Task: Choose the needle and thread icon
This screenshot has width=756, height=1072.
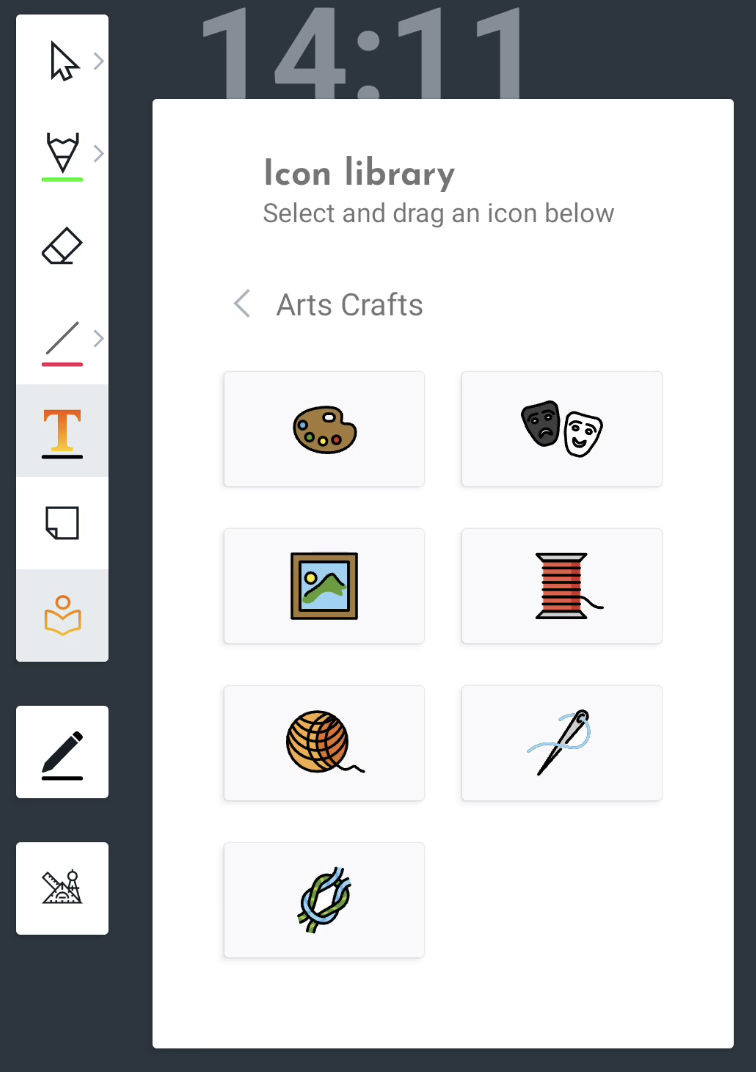Action: coord(561,743)
